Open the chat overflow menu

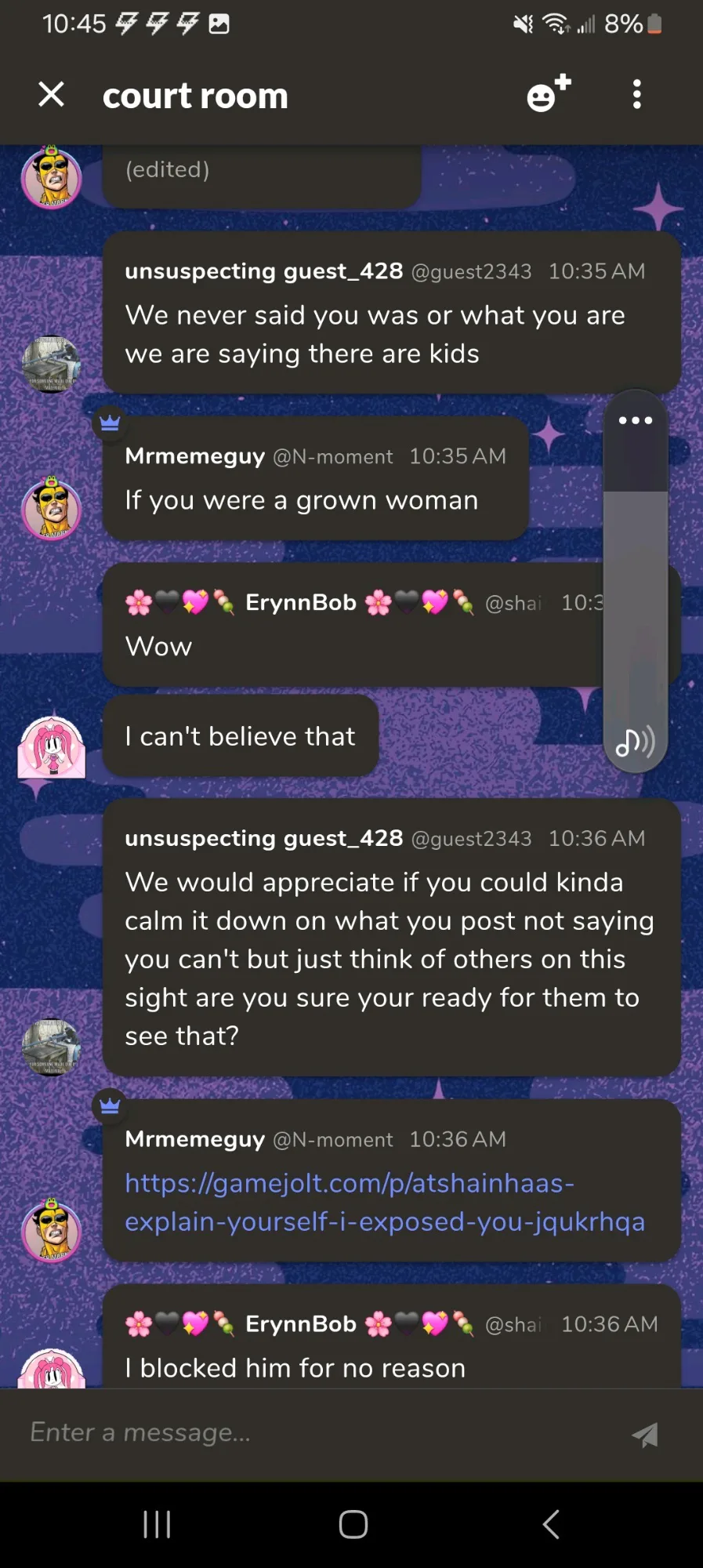(637, 94)
